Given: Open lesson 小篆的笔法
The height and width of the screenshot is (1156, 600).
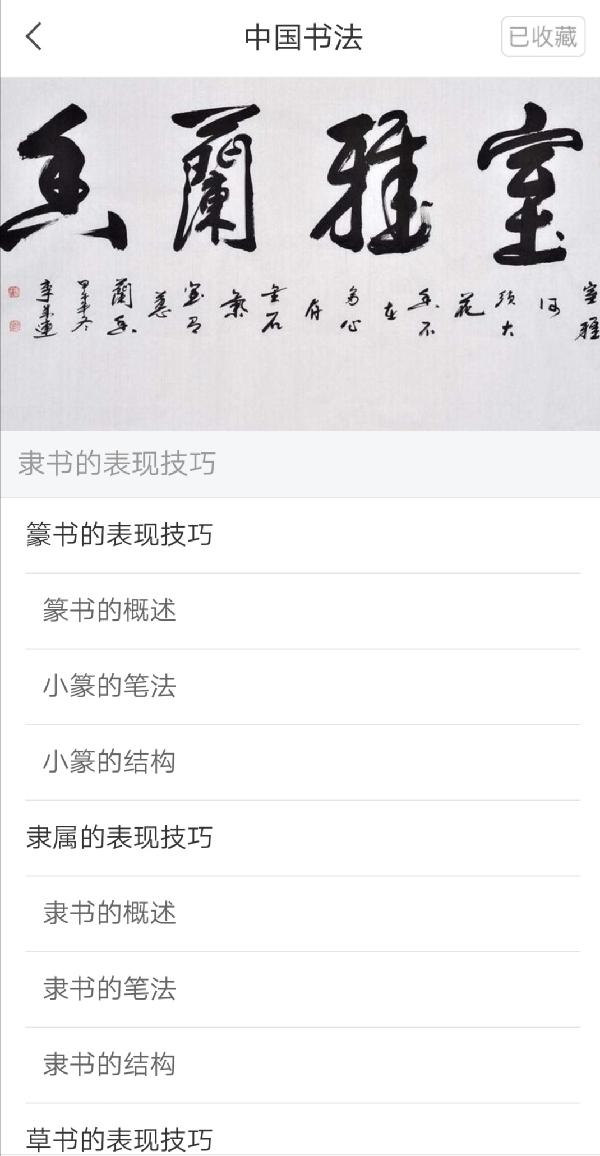Looking at the screenshot, I should (109, 687).
